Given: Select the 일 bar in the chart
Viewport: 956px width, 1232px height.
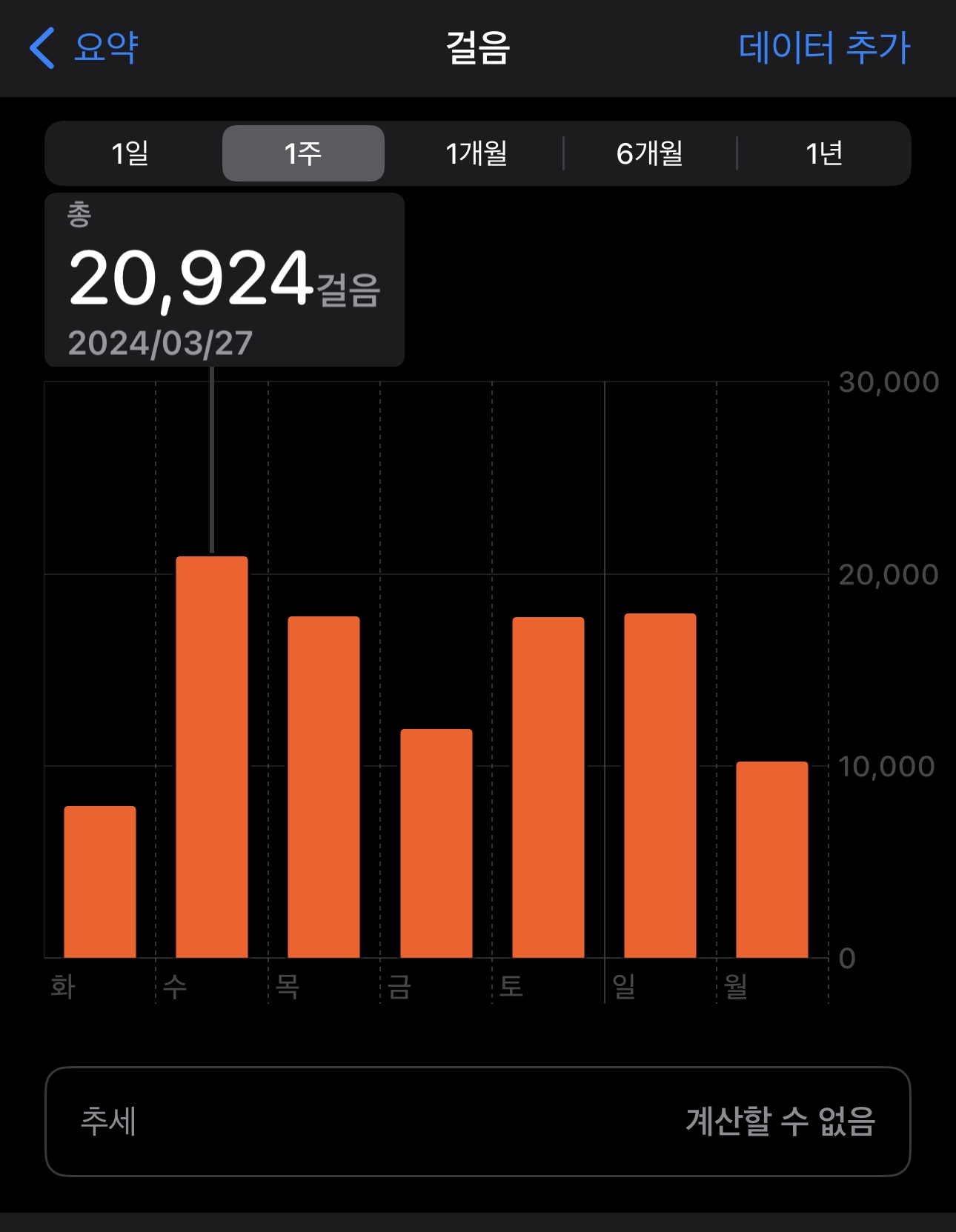Looking at the screenshot, I should point(660,785).
